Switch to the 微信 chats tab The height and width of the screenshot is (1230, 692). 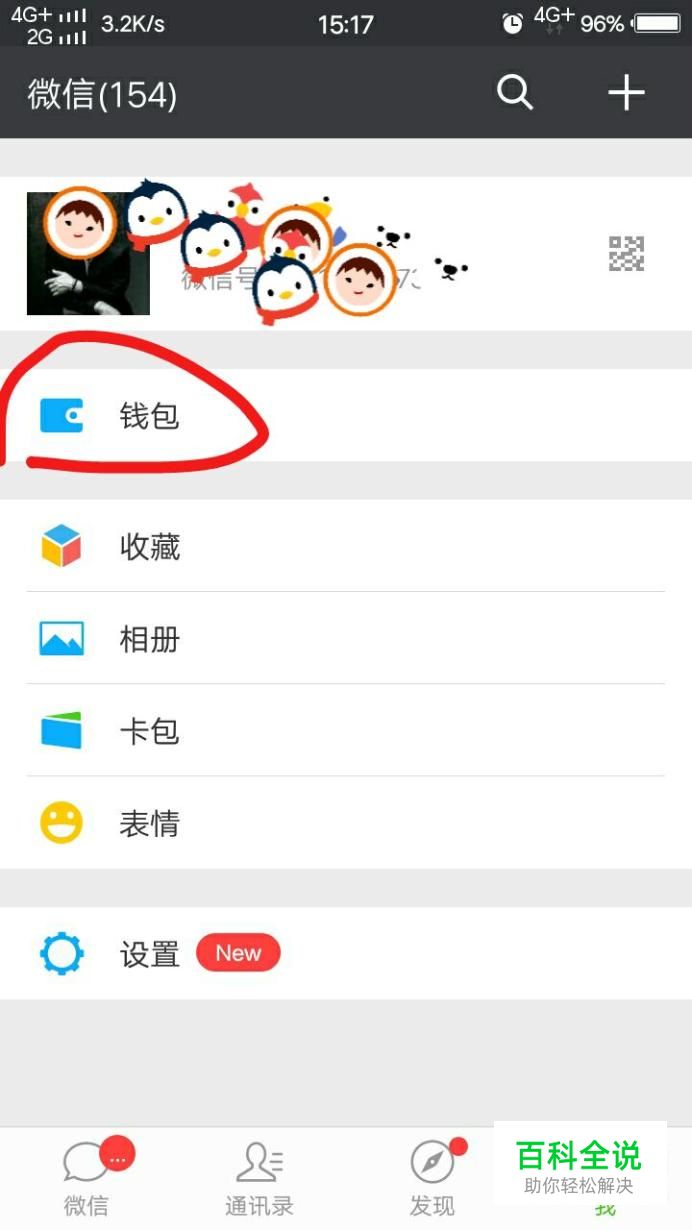(87, 1178)
